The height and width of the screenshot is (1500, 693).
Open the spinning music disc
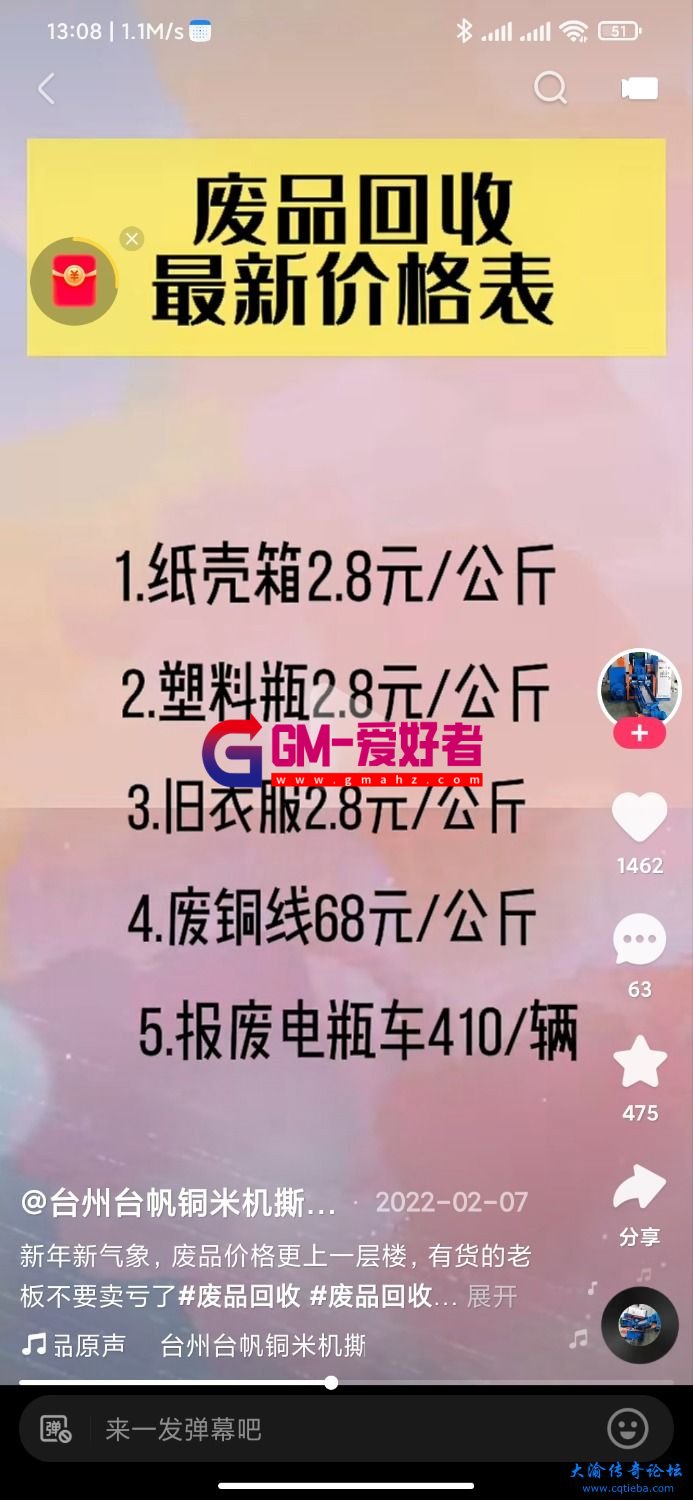tap(639, 1324)
